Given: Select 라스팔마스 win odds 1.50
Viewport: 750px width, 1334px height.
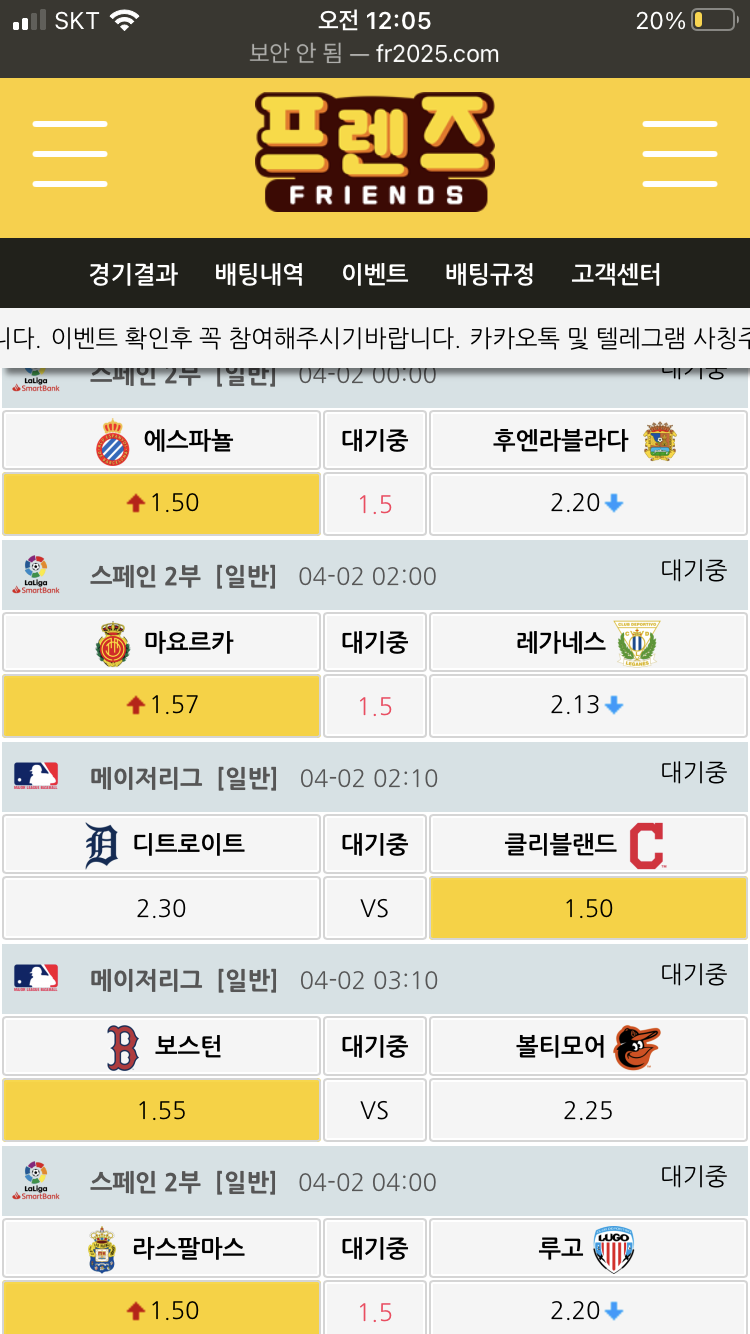Looking at the screenshot, I should 161,1308.
